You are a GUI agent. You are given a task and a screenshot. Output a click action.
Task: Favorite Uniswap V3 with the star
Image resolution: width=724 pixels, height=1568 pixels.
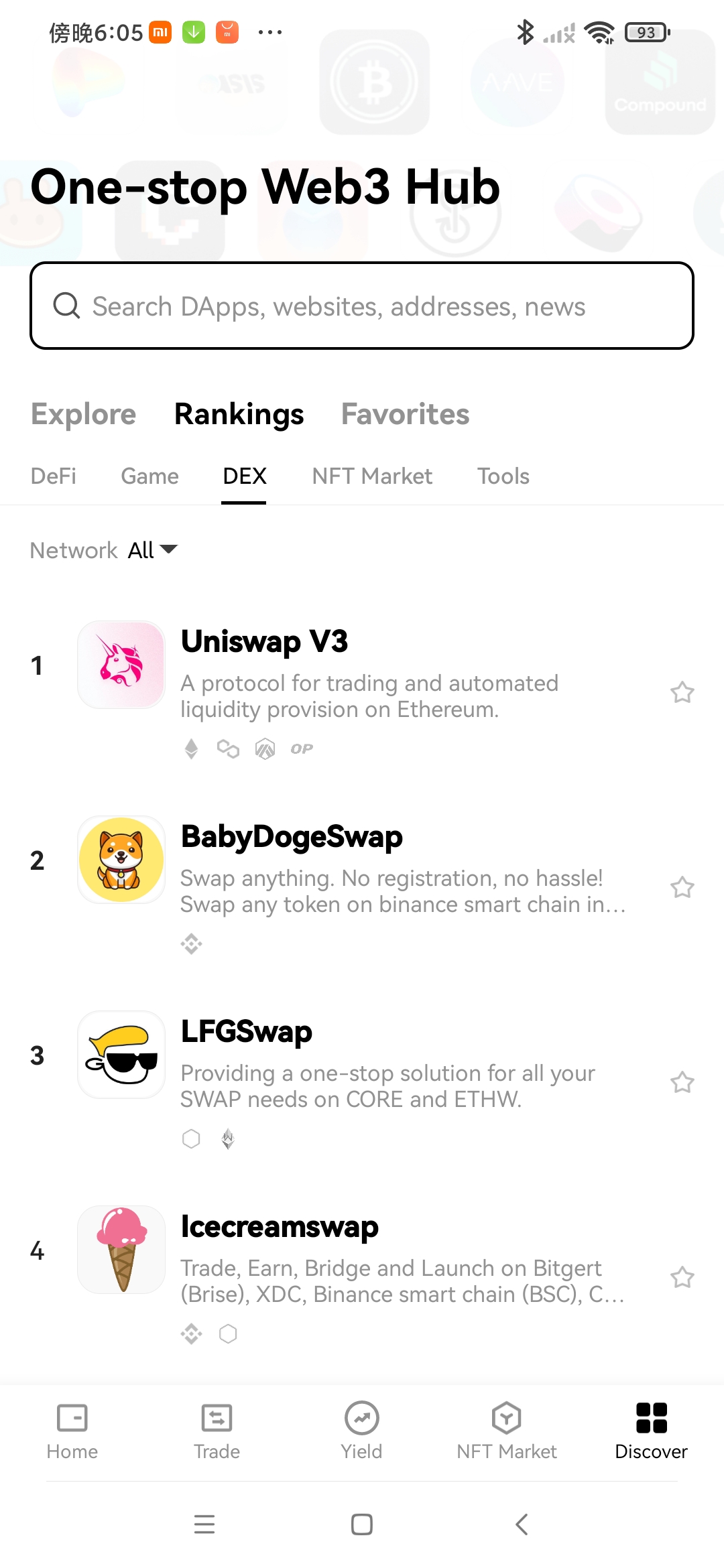coord(682,692)
